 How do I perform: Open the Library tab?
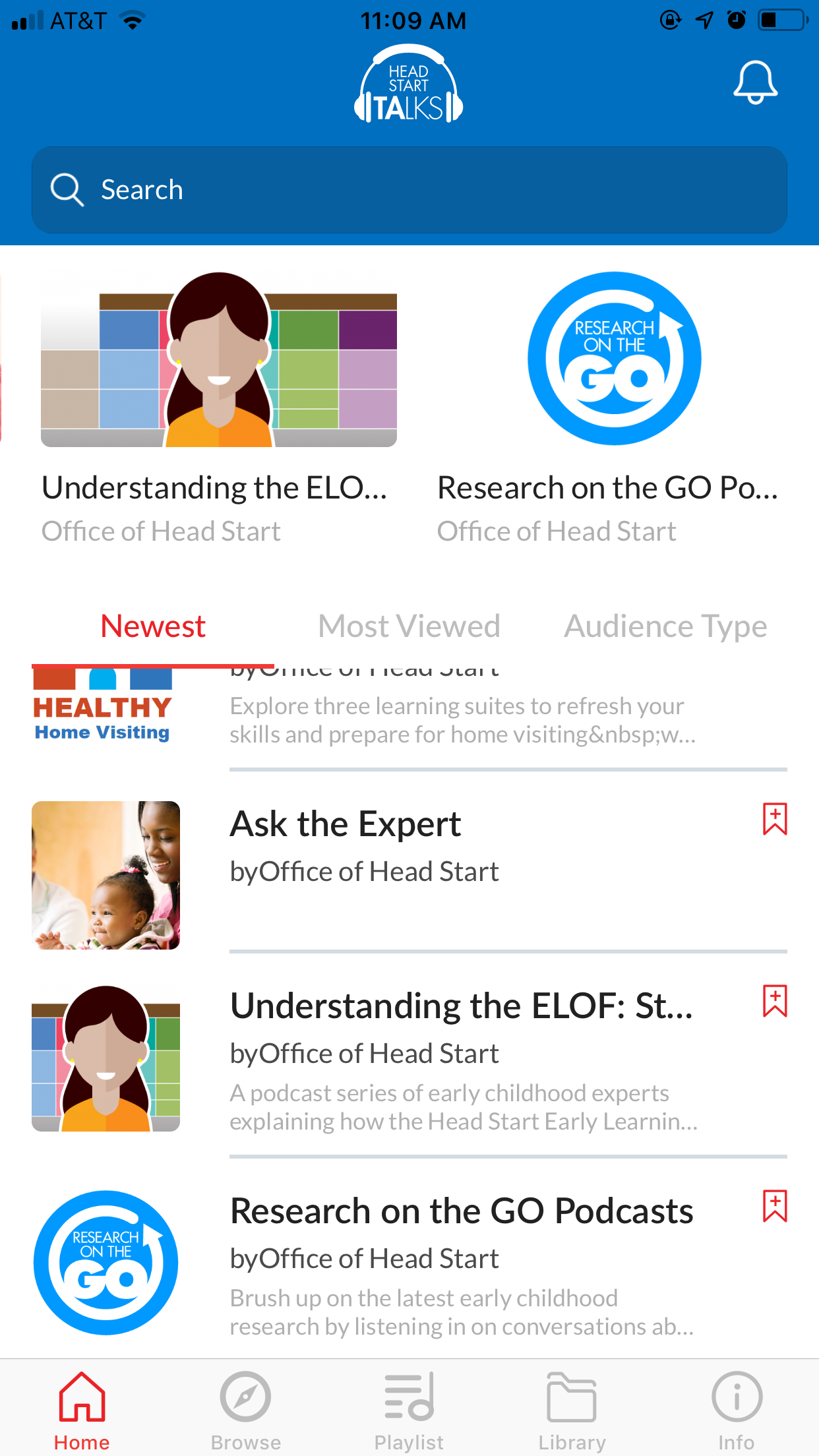(x=572, y=1410)
